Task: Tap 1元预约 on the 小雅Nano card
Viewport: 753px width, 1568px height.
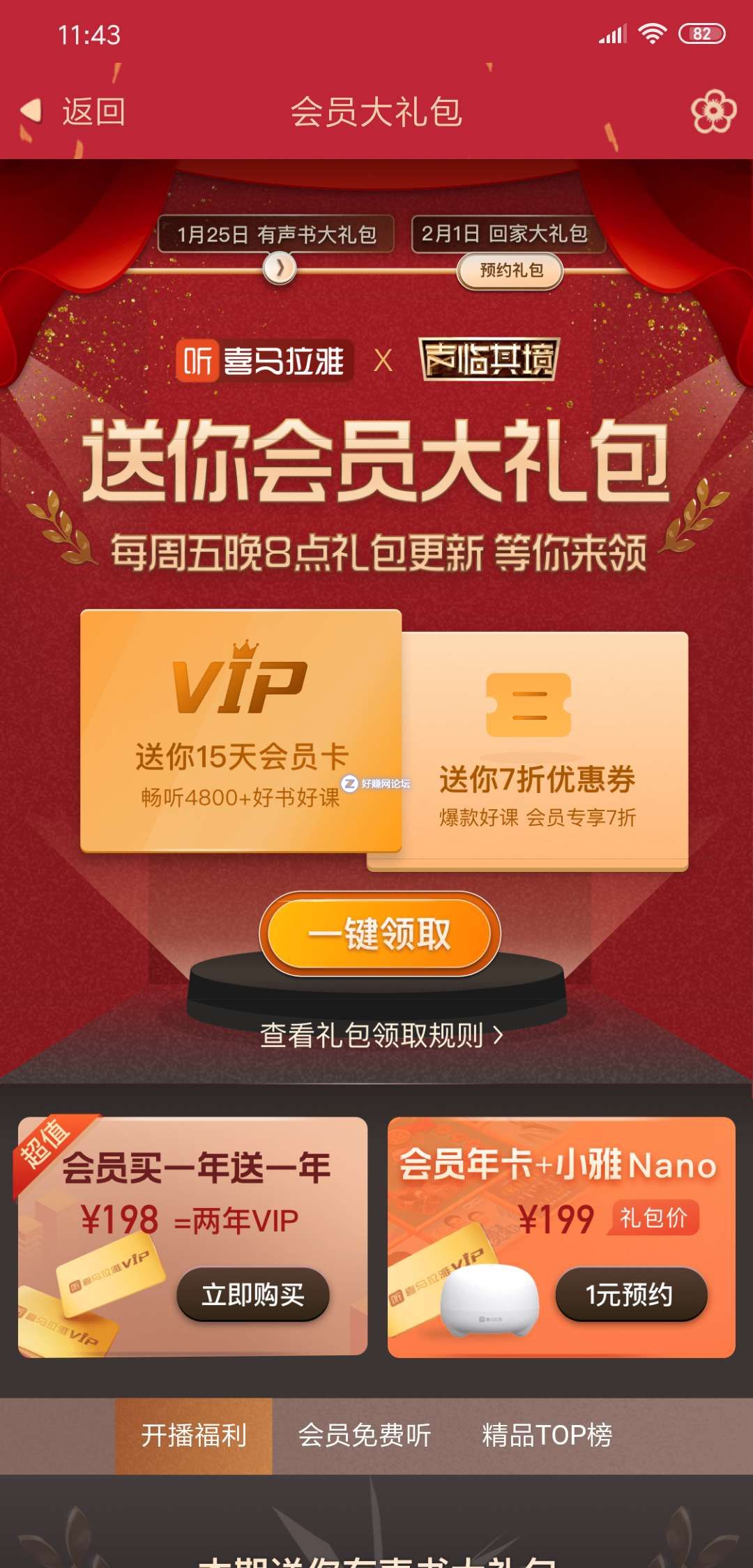Action: click(630, 1295)
